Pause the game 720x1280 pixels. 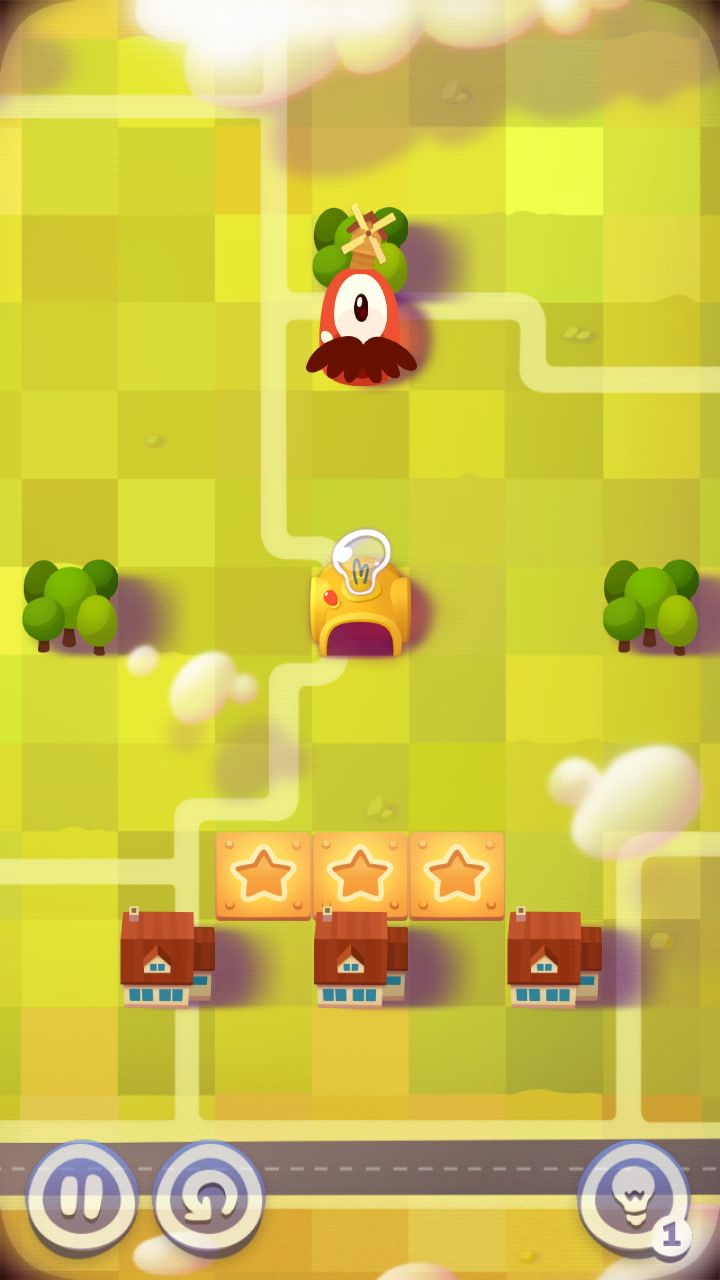point(82,1197)
